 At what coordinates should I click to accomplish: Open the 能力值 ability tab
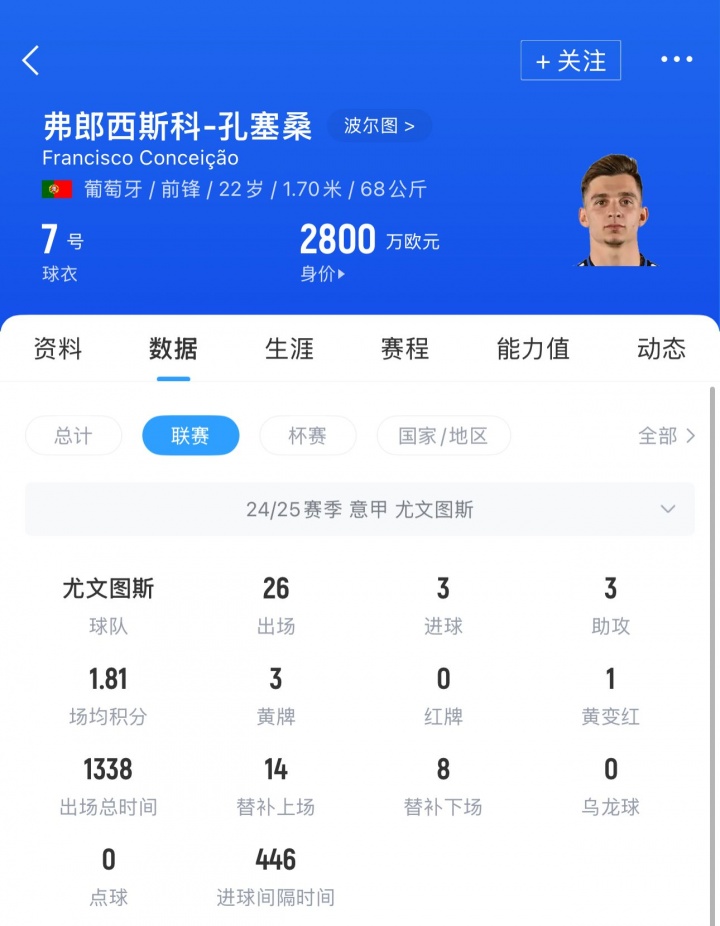533,349
